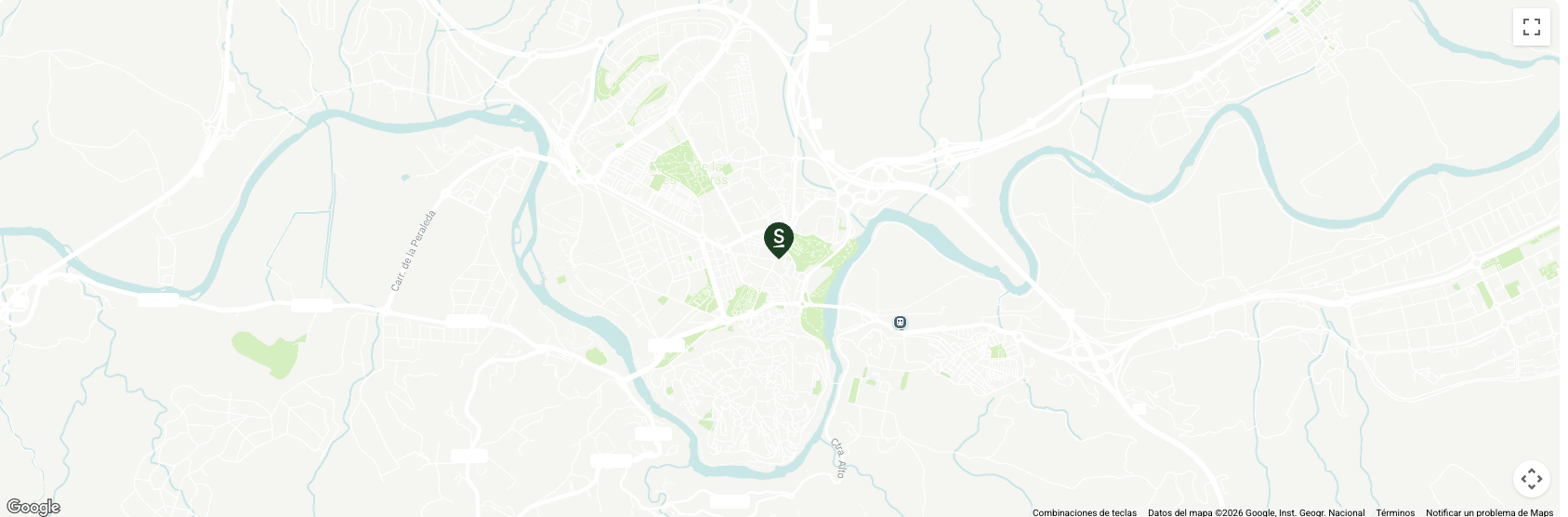This screenshot has height=517, width=1568.
Task: Tap the green S location marker
Action: click(778, 239)
